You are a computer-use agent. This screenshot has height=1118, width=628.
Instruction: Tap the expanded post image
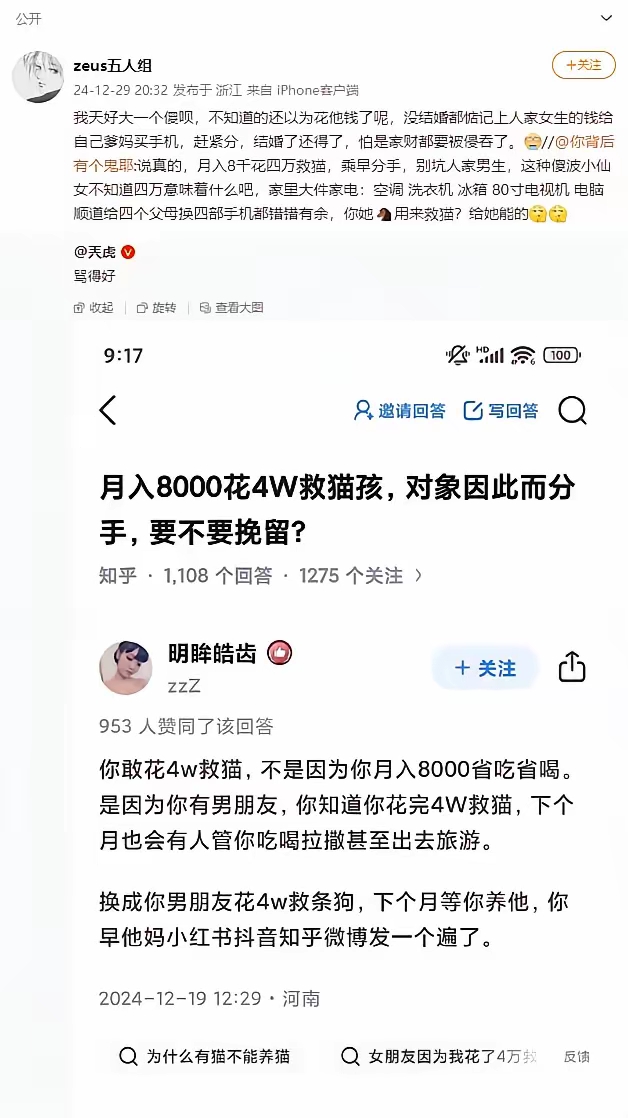click(350, 700)
